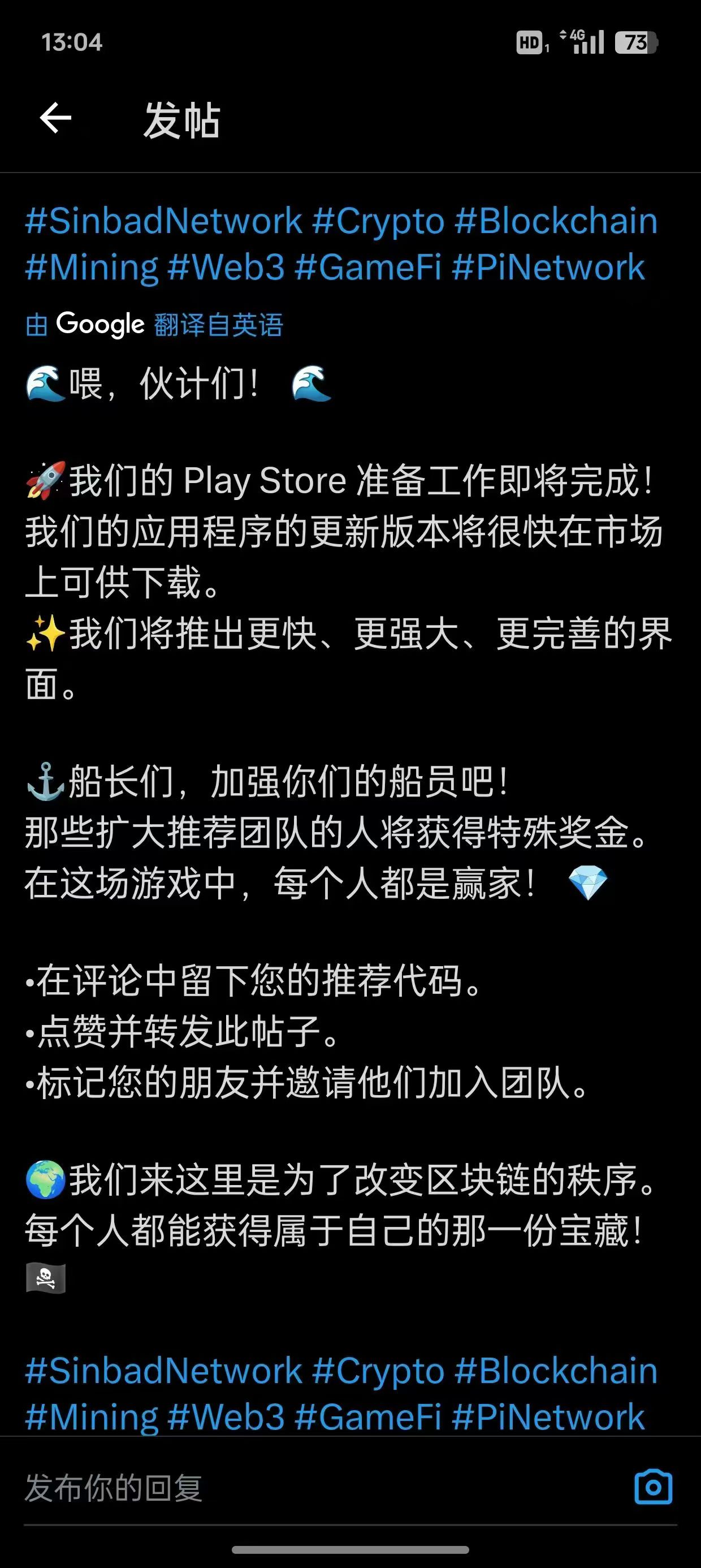Open #GameFi hashtag above the Google translation note
Image resolution: width=701 pixels, height=1568 pixels.
(367, 267)
